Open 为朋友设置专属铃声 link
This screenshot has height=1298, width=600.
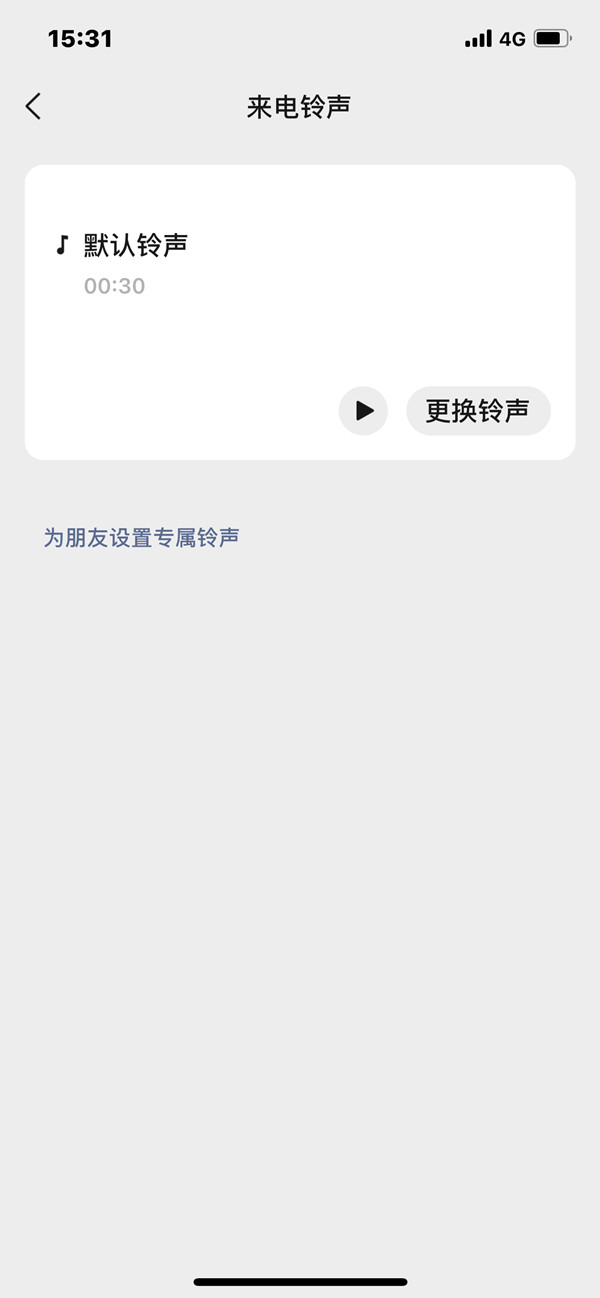click(141, 538)
